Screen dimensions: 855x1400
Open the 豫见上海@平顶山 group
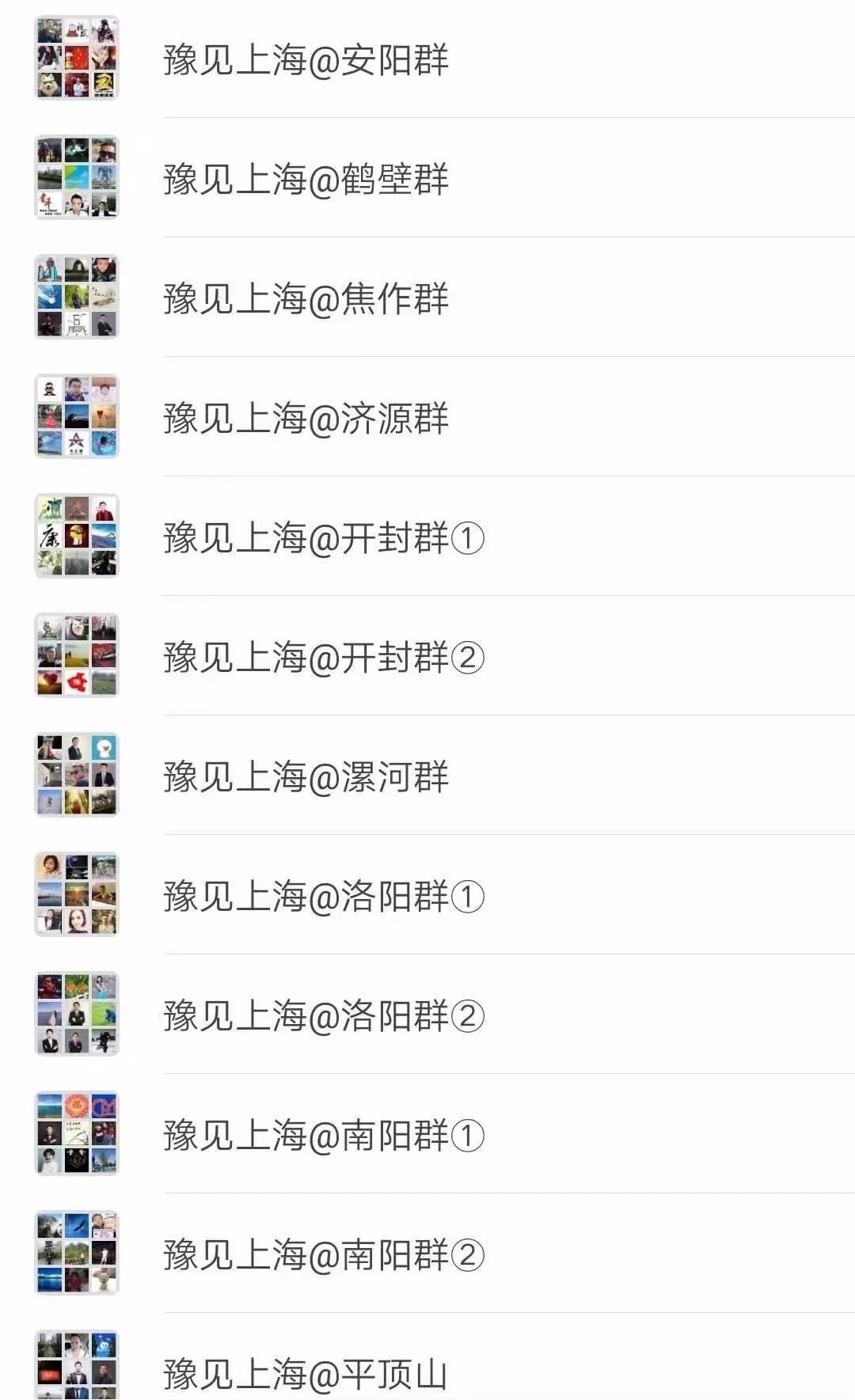[x=306, y=1373]
